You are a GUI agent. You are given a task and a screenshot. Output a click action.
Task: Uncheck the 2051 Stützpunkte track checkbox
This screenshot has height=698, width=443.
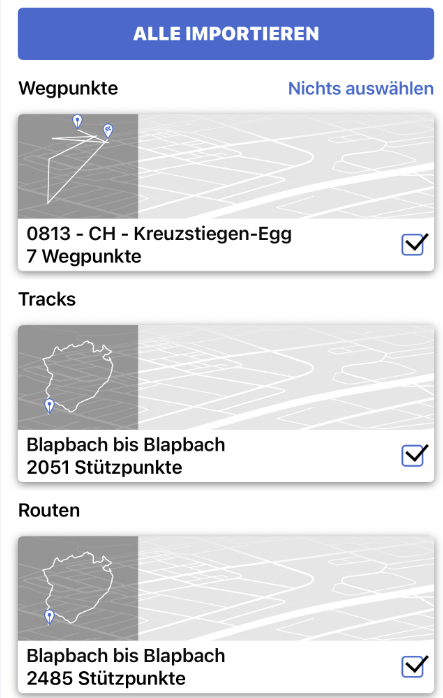point(414,455)
